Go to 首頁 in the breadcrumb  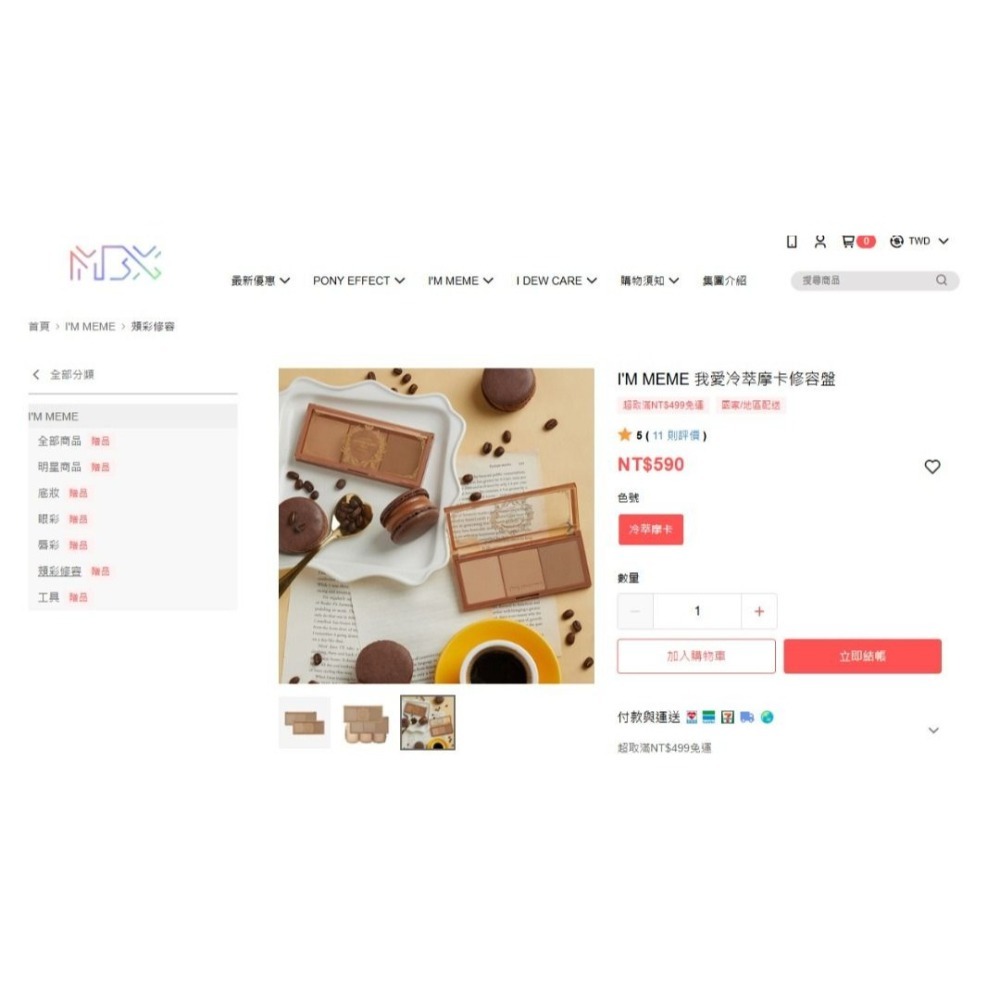(x=38, y=327)
